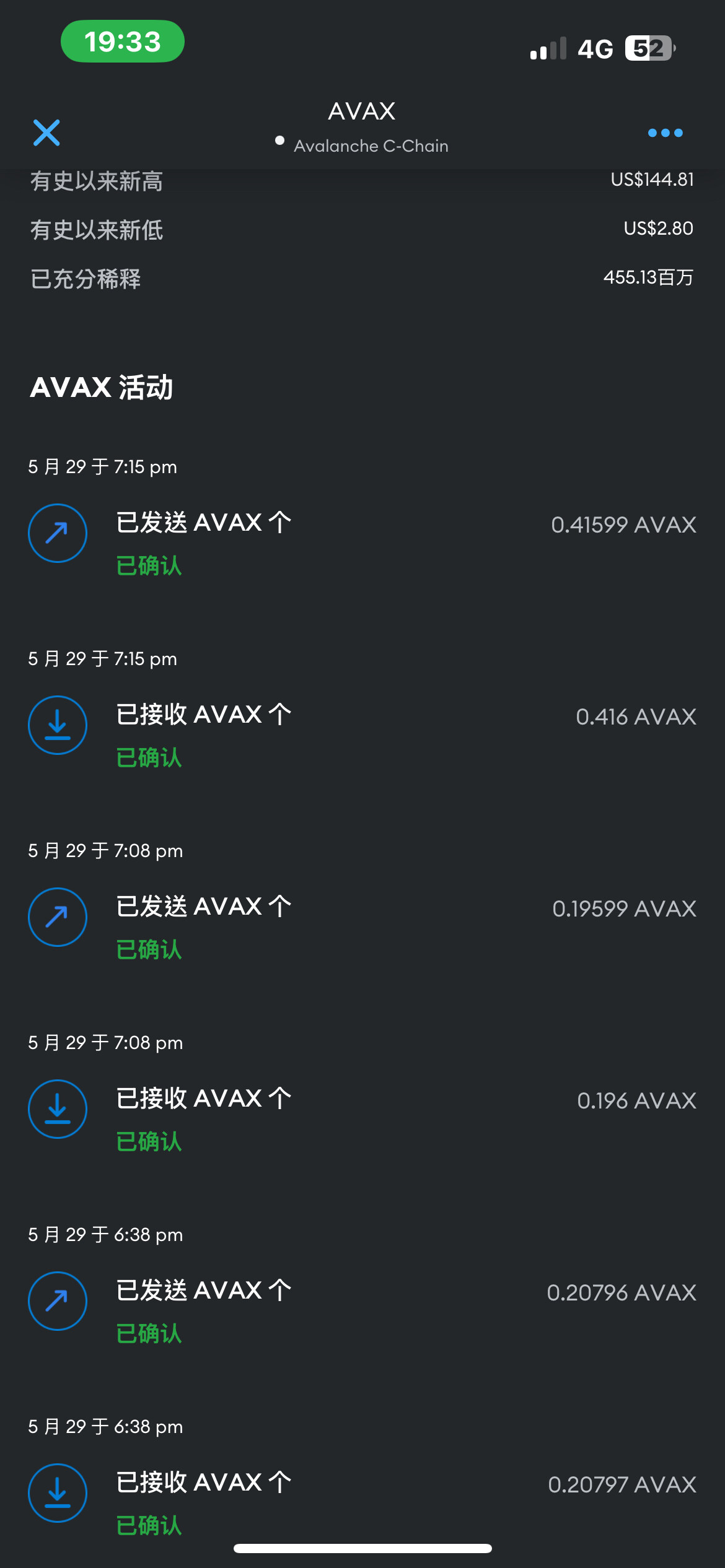Open the received transaction icon at 7:08 pm
725x1568 pixels.
point(58,1109)
